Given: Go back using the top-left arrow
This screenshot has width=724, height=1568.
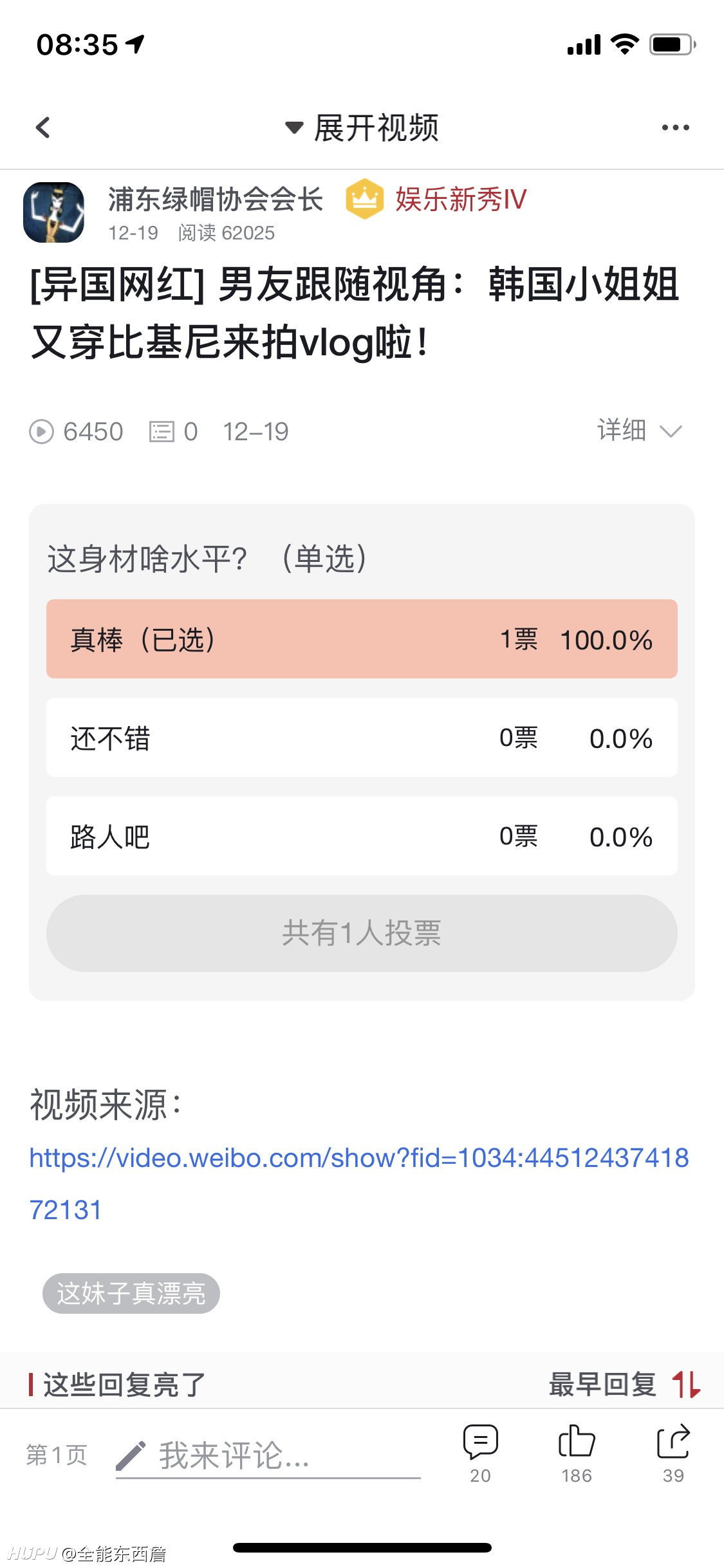Looking at the screenshot, I should tap(42, 127).
